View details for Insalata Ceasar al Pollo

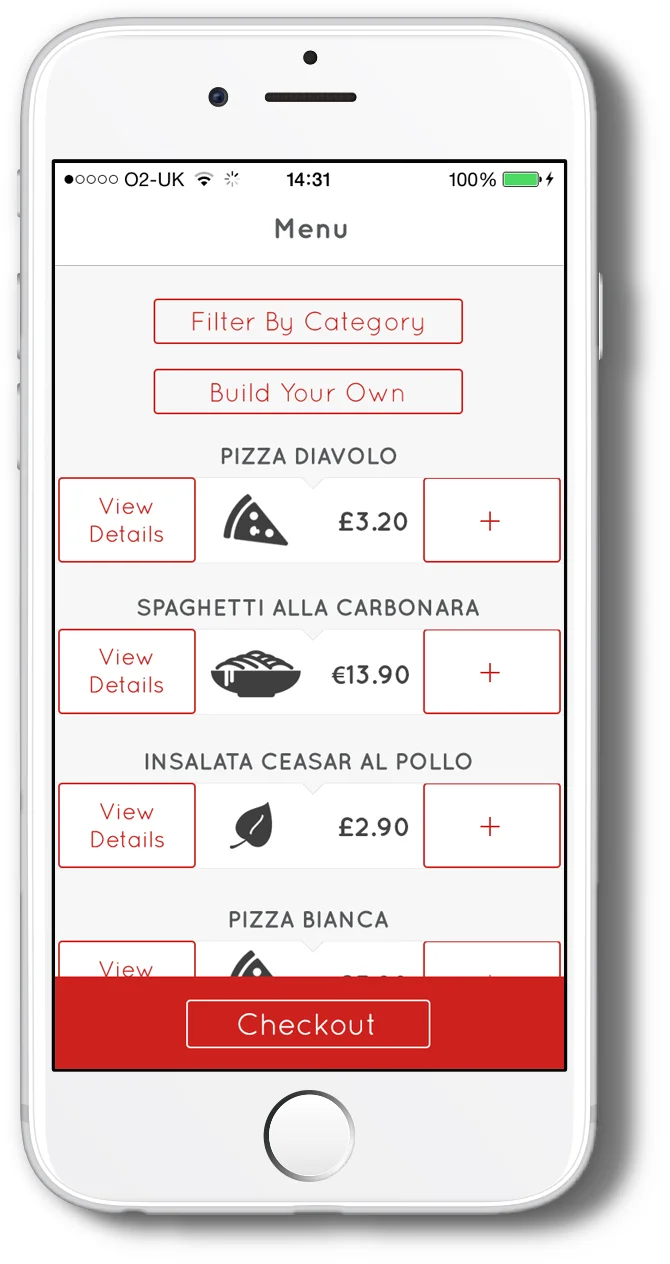(127, 825)
